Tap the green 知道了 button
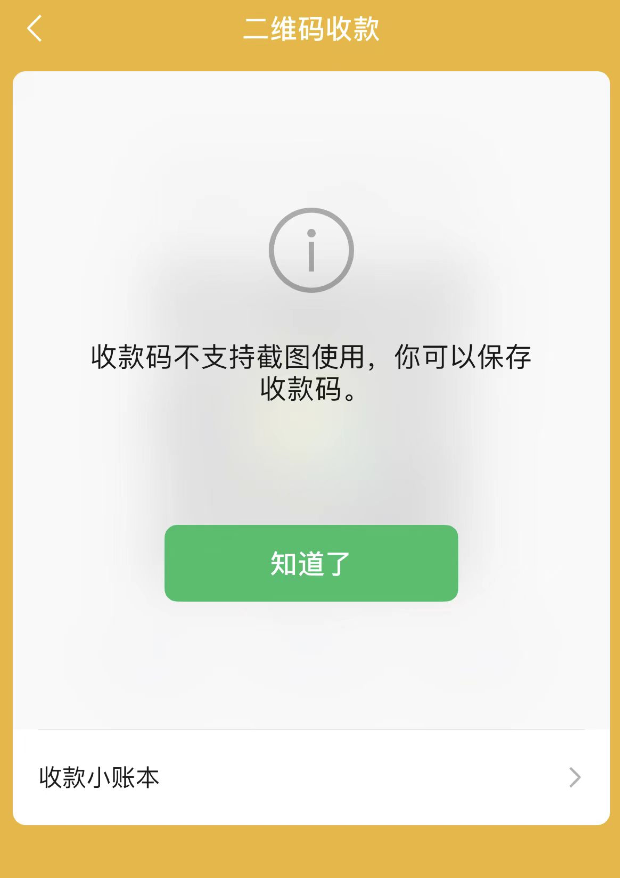The width and height of the screenshot is (620, 878). 311,563
